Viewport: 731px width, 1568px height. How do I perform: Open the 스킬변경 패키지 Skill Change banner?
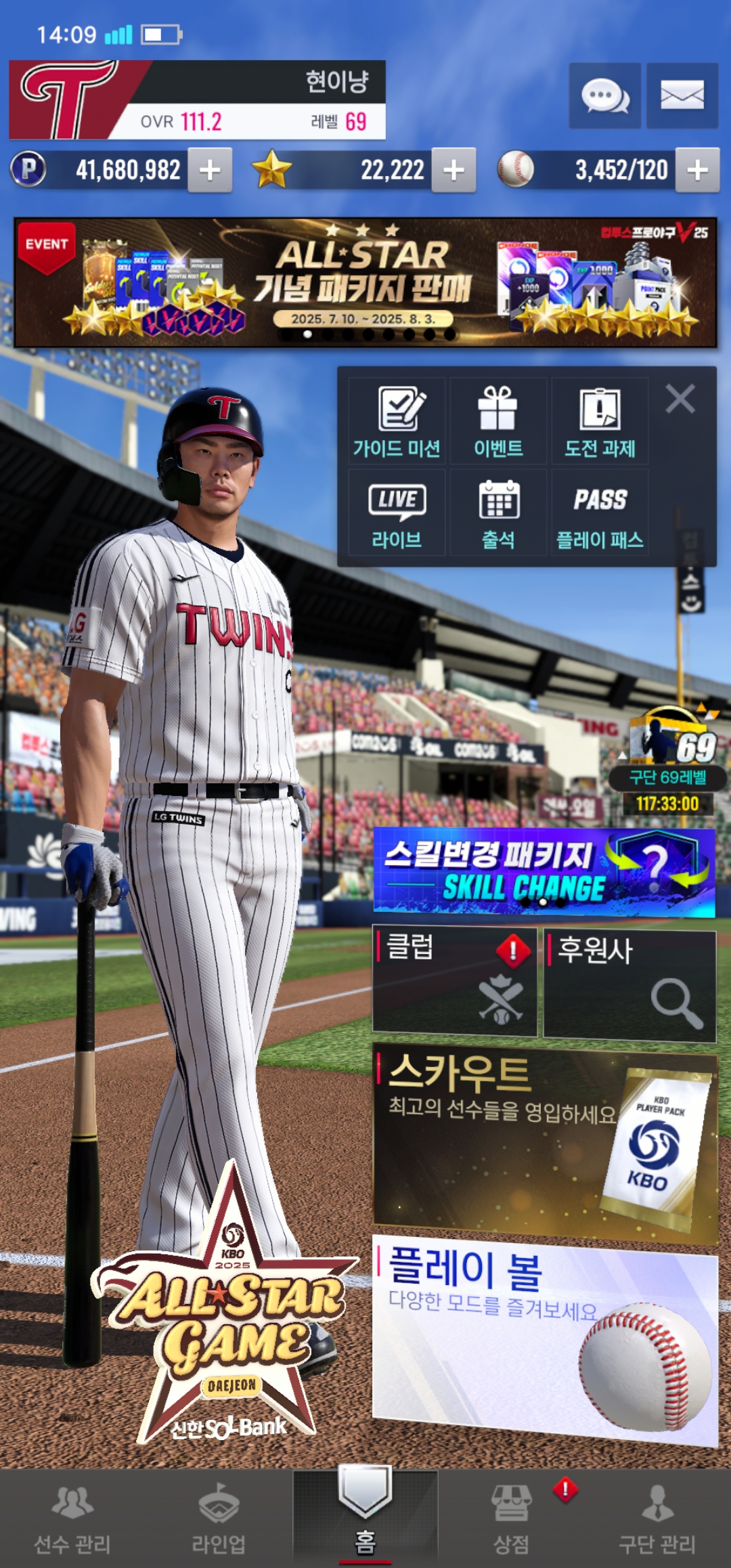544,872
